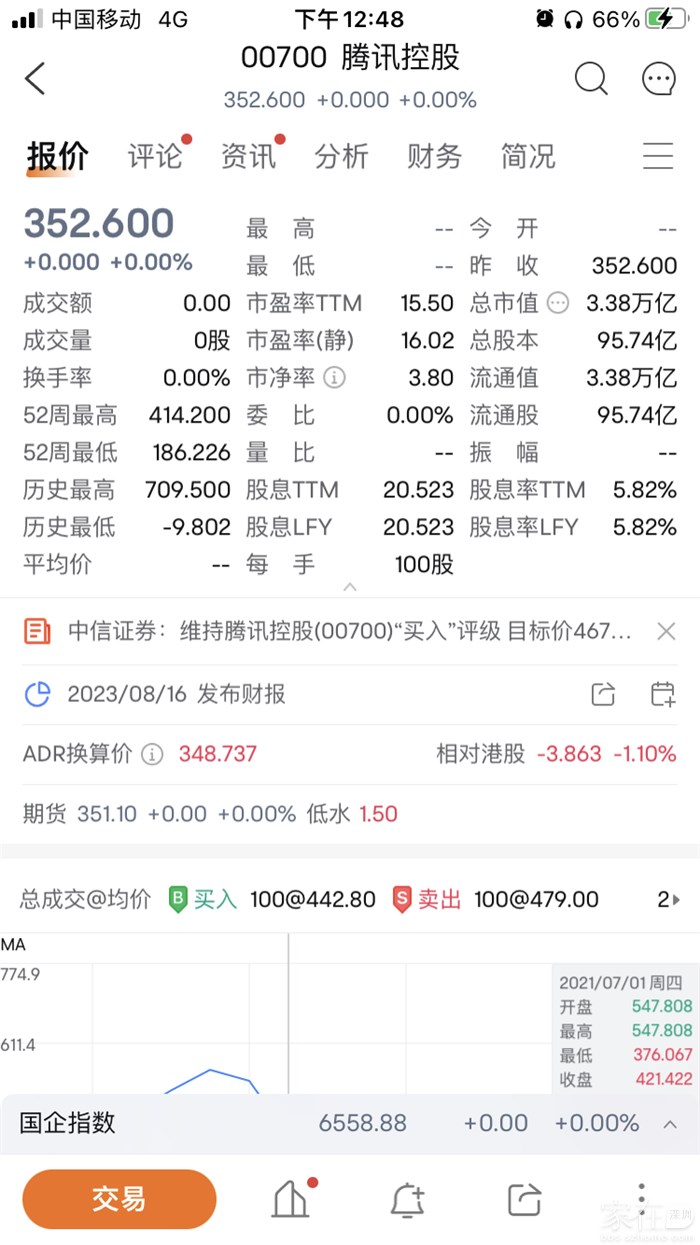The image size is (700, 1245).
Task: Switch to the 评论 tab
Action: coord(155,156)
